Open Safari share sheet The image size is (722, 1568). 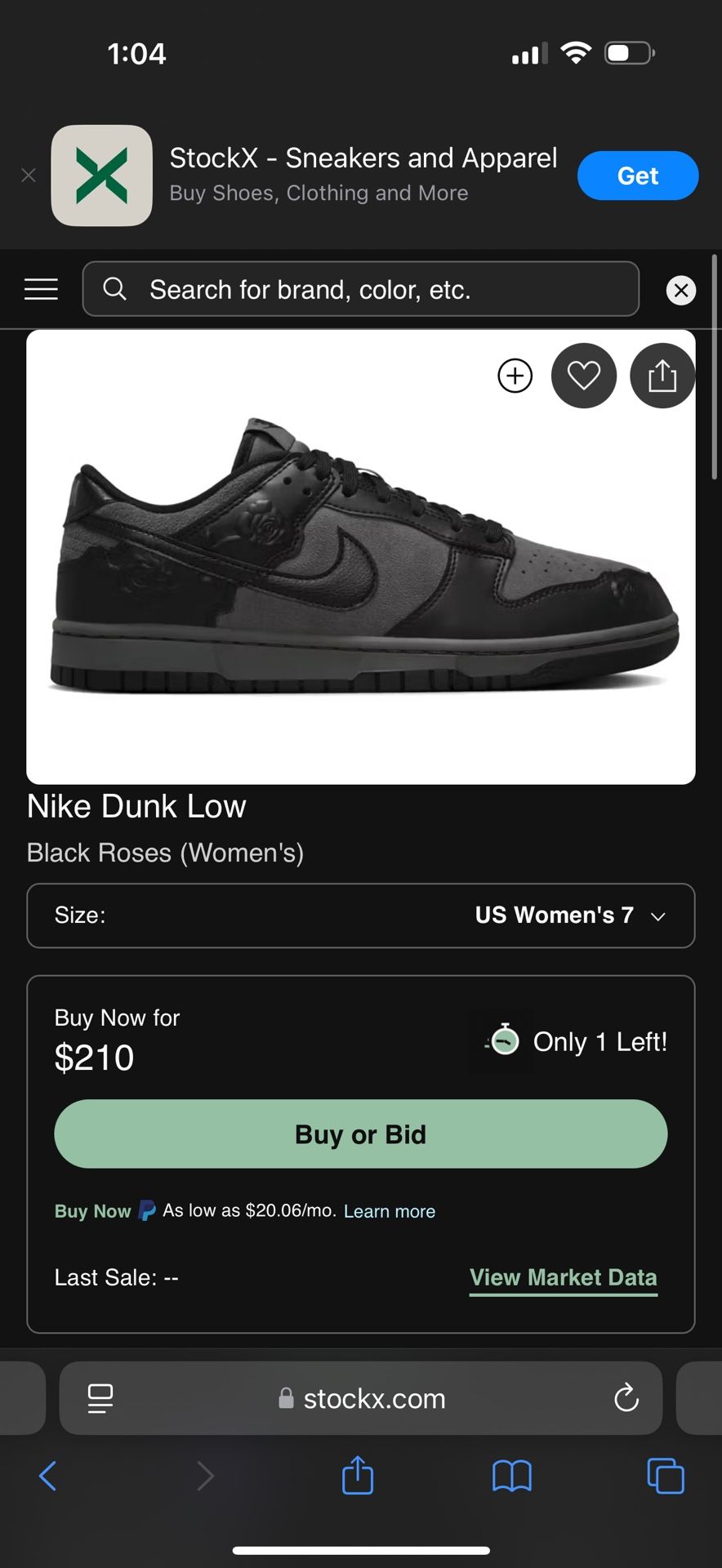[x=357, y=1476]
